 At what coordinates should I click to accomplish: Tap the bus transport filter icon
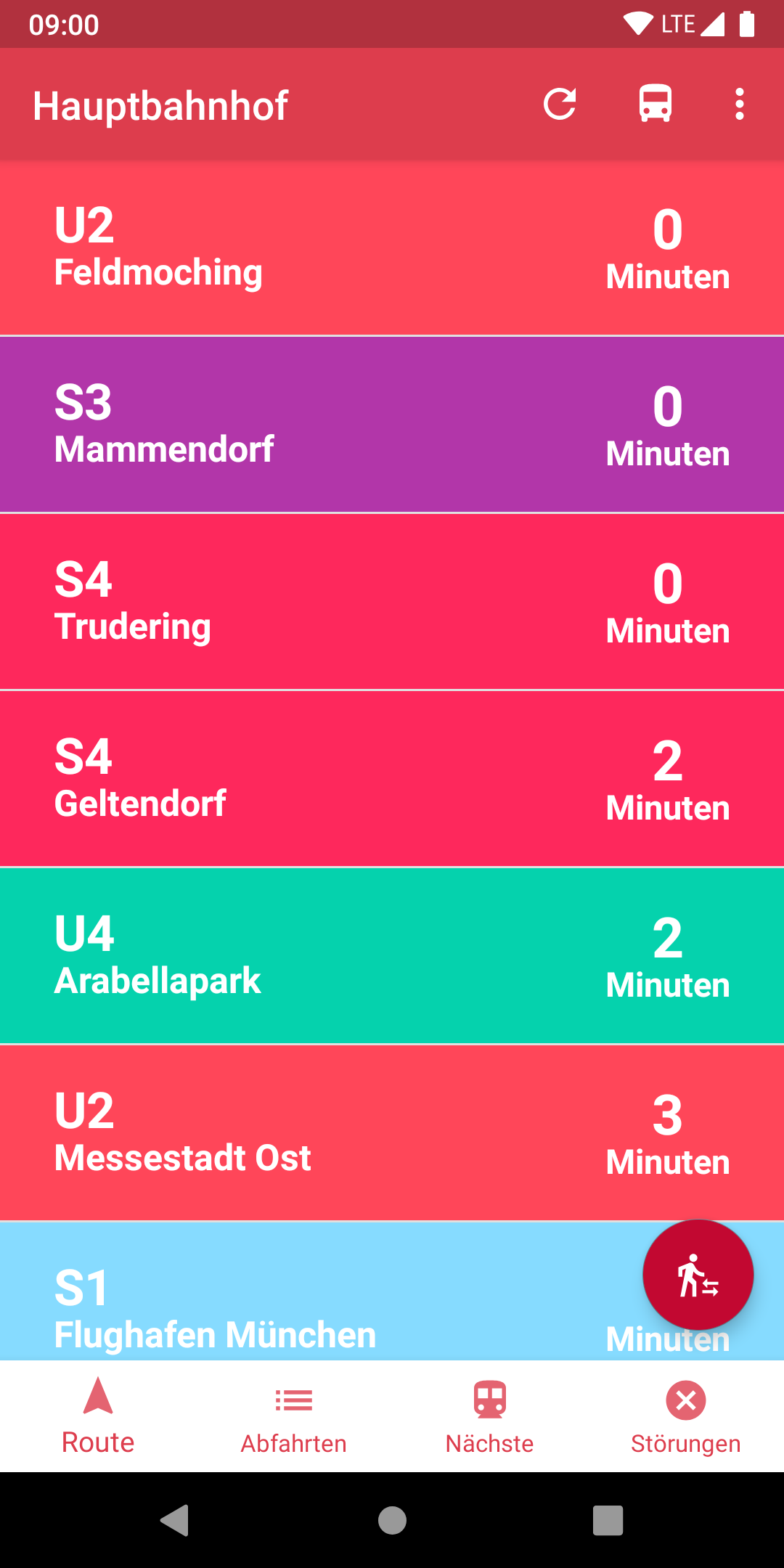[655, 104]
